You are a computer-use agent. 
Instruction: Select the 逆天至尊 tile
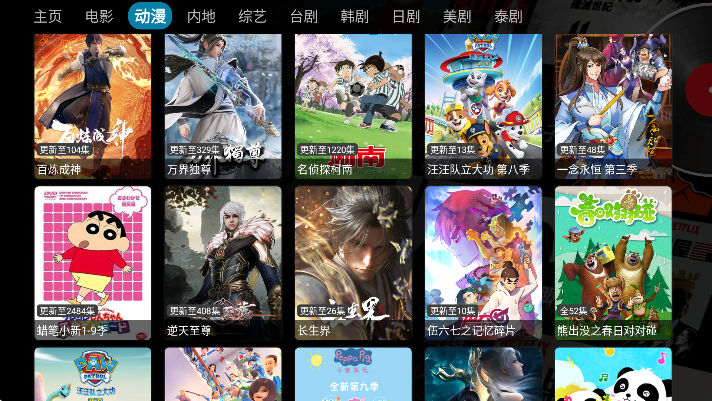click(223, 261)
